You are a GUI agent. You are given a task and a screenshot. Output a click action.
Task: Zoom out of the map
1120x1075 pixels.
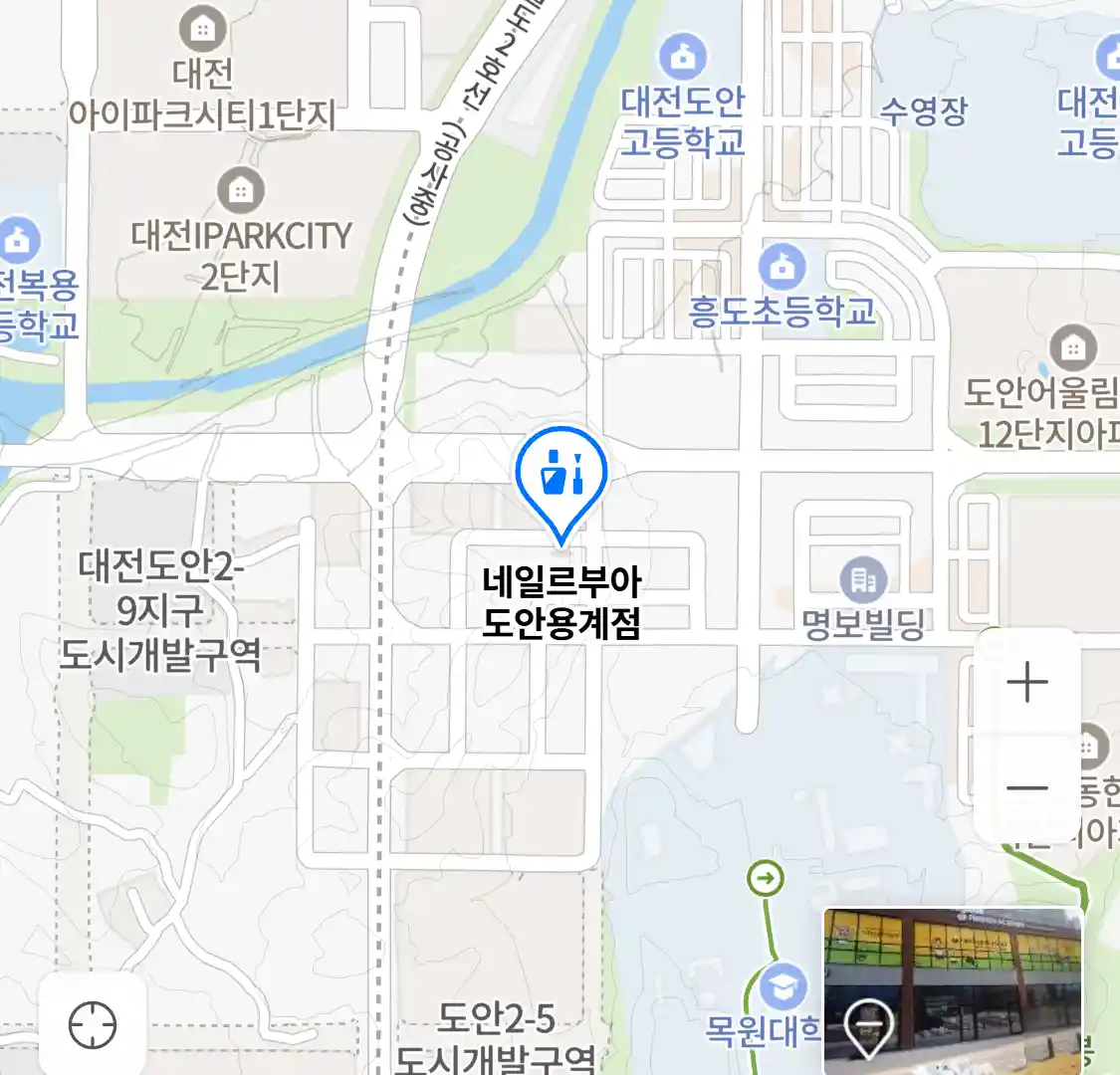click(1026, 788)
